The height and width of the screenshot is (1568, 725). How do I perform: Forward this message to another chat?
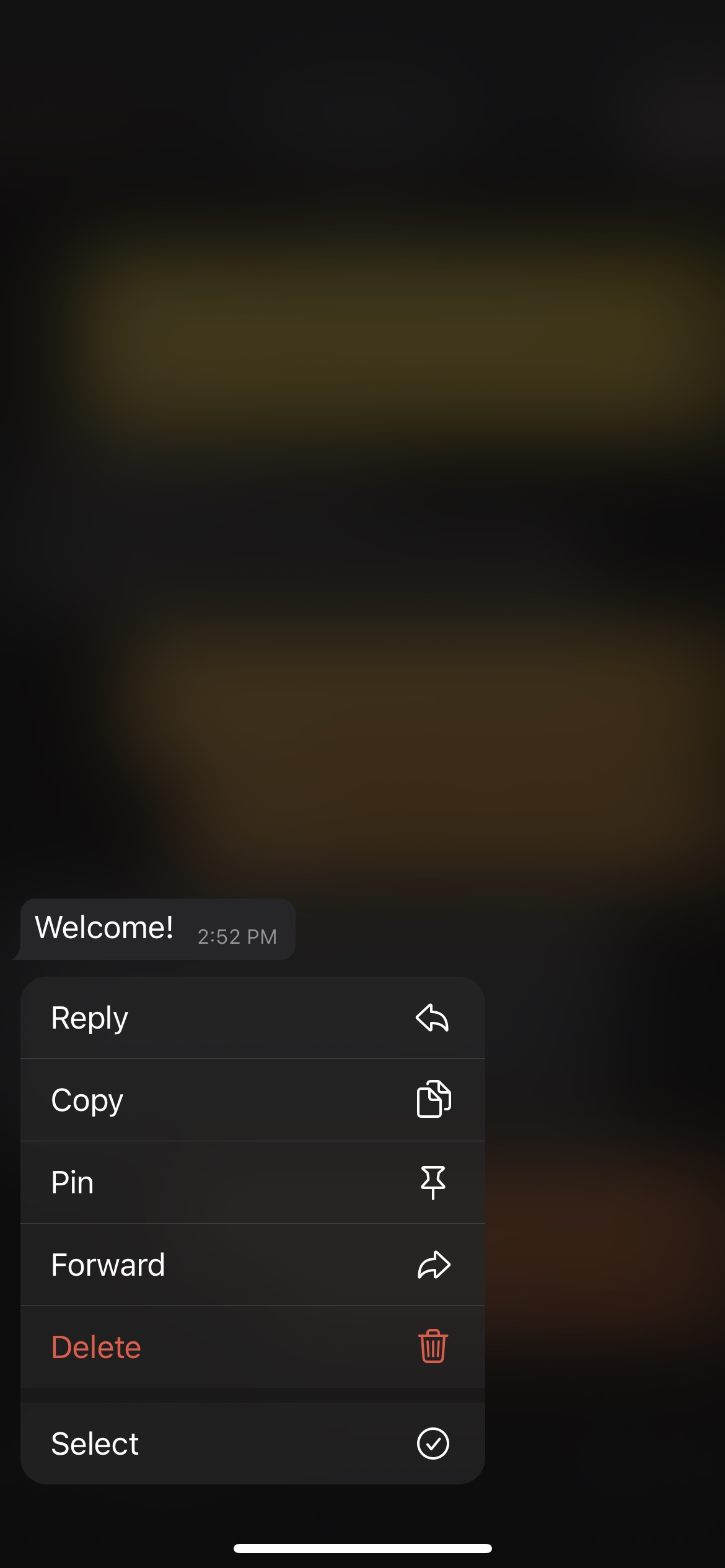pyautogui.click(x=253, y=1265)
